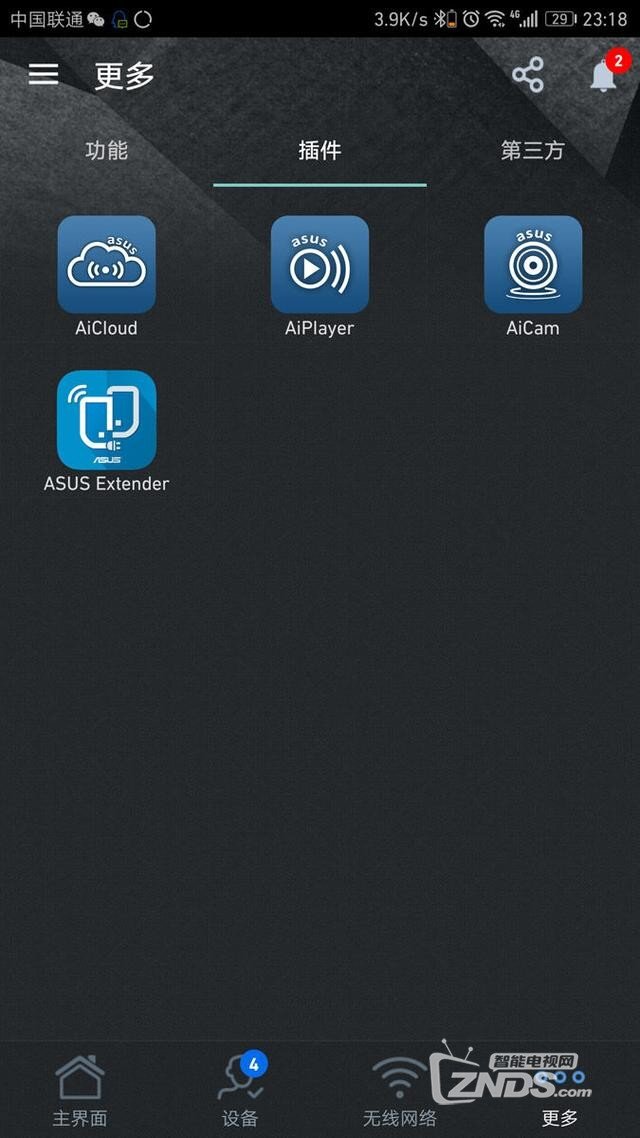This screenshot has height=1138, width=640.
Task: Open the notifications bell
Action: point(604,75)
